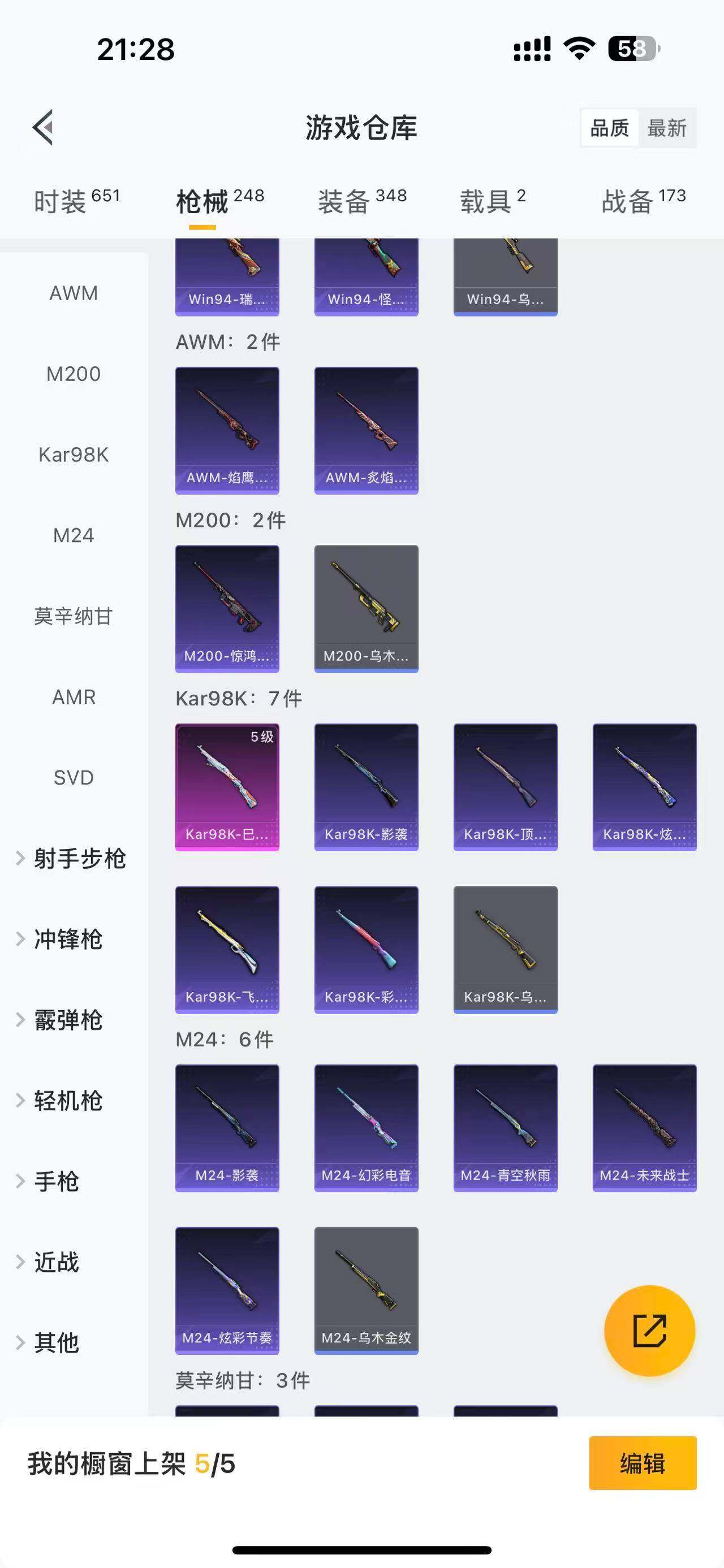
Task: View the M24-幻彩电音 skin
Action: (366, 1127)
